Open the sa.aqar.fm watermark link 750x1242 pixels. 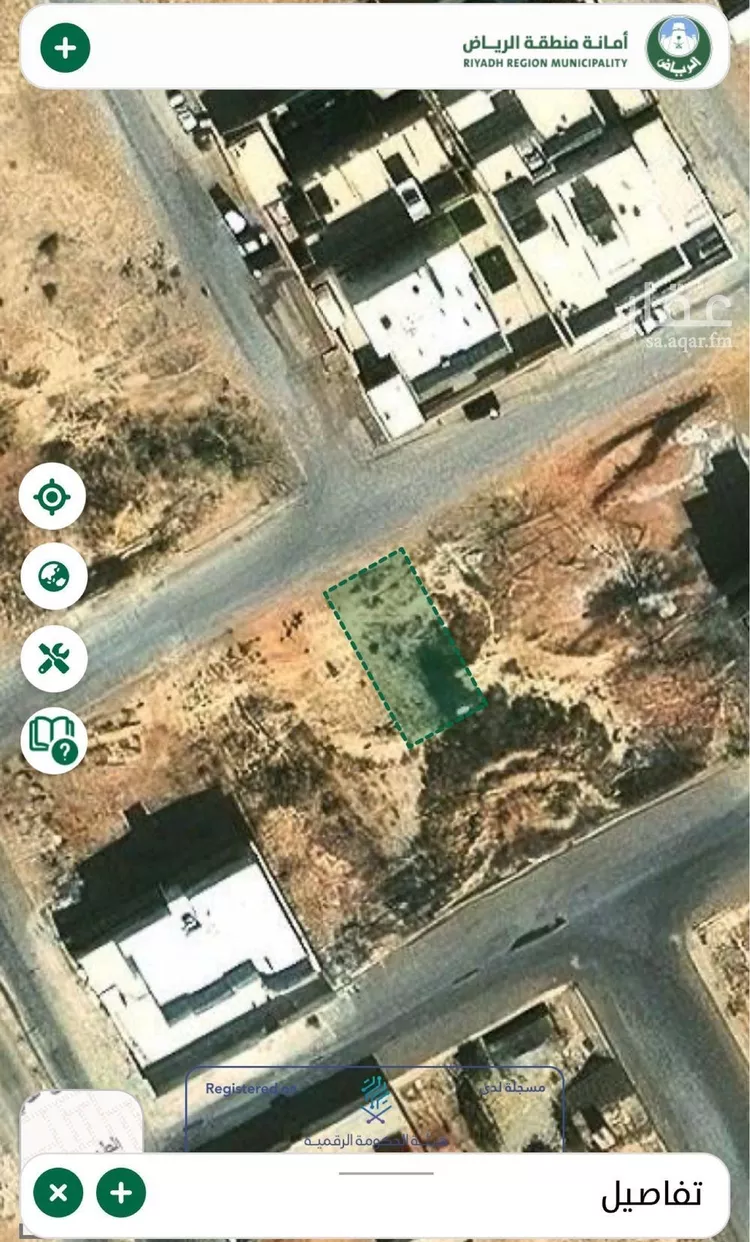pyautogui.click(x=691, y=340)
